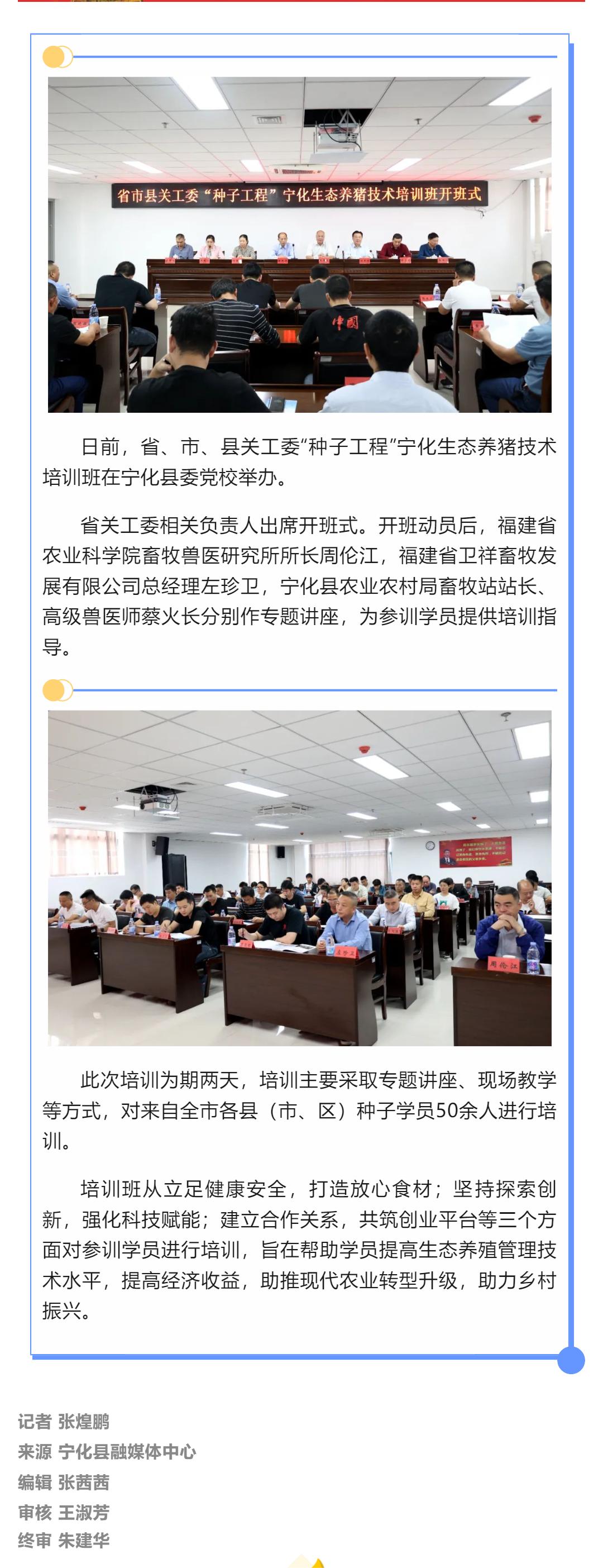603x1568 pixels.
Task: Open the opening ceremony banner photo
Action: [299, 245]
